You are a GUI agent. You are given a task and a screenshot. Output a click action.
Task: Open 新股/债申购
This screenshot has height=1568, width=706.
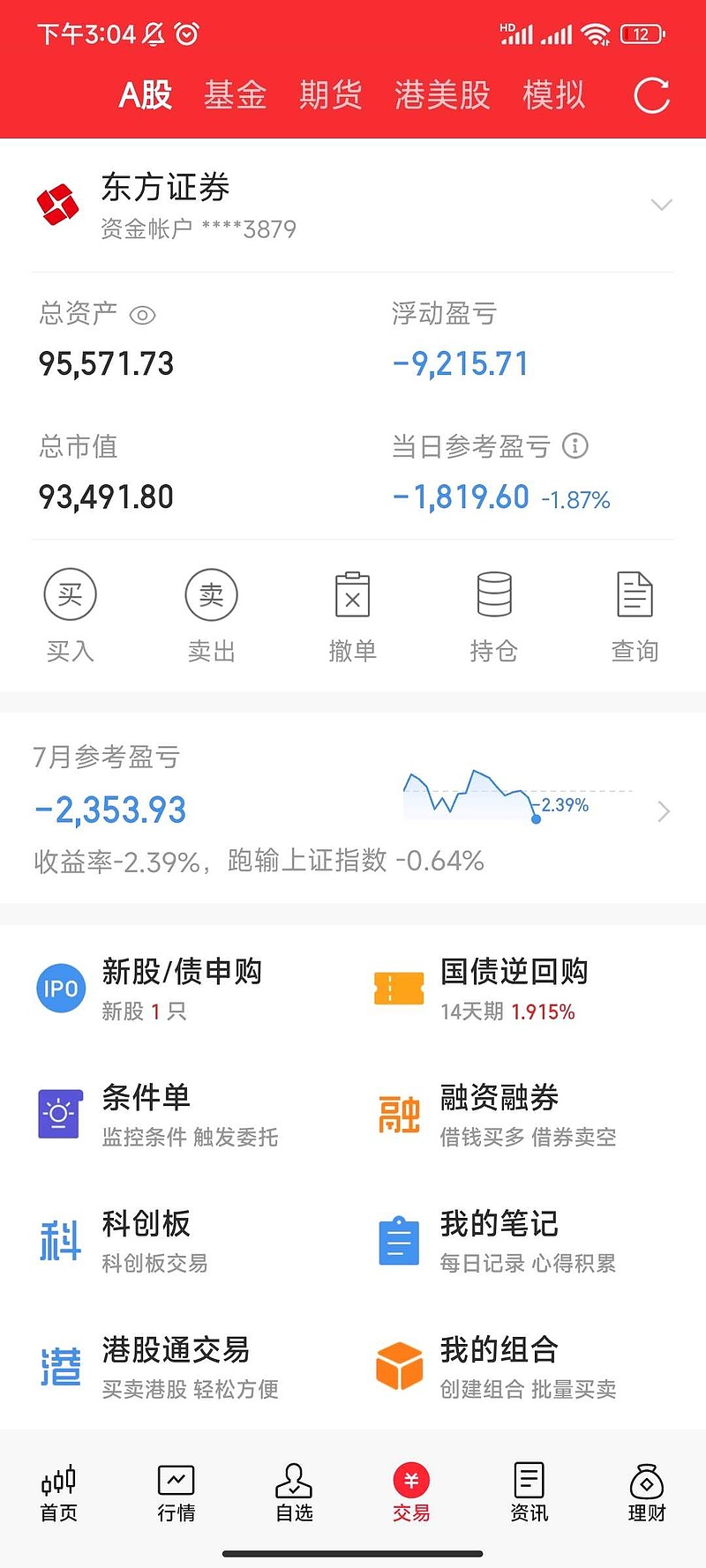[x=150, y=989]
